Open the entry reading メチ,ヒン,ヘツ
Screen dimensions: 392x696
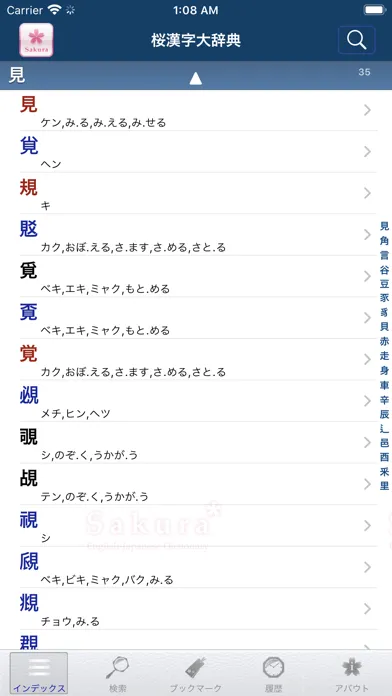click(x=196, y=401)
